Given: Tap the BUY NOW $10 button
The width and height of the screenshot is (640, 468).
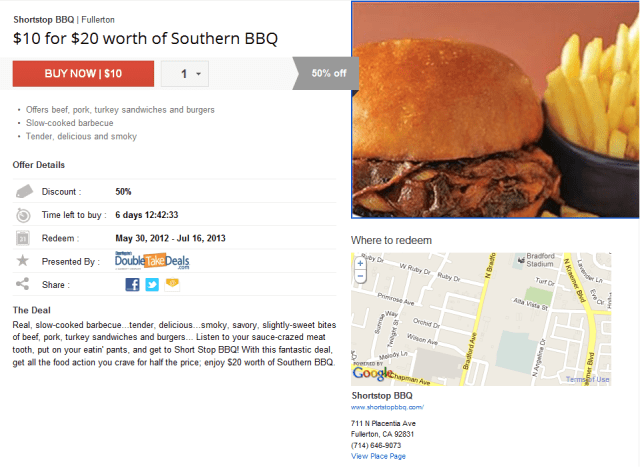Looking at the screenshot, I should tap(83, 74).
